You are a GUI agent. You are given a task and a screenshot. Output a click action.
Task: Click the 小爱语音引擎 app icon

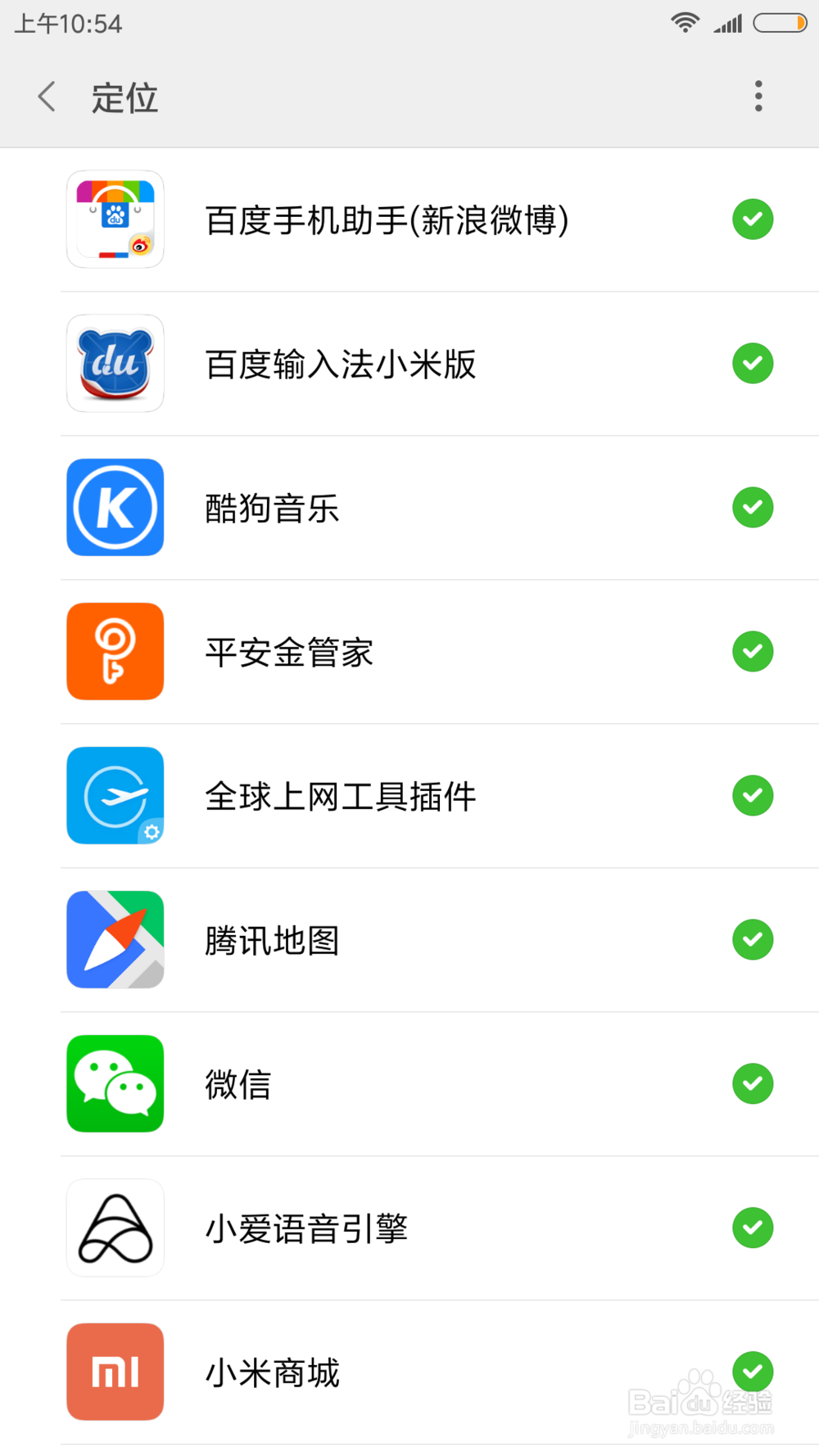tap(115, 1228)
